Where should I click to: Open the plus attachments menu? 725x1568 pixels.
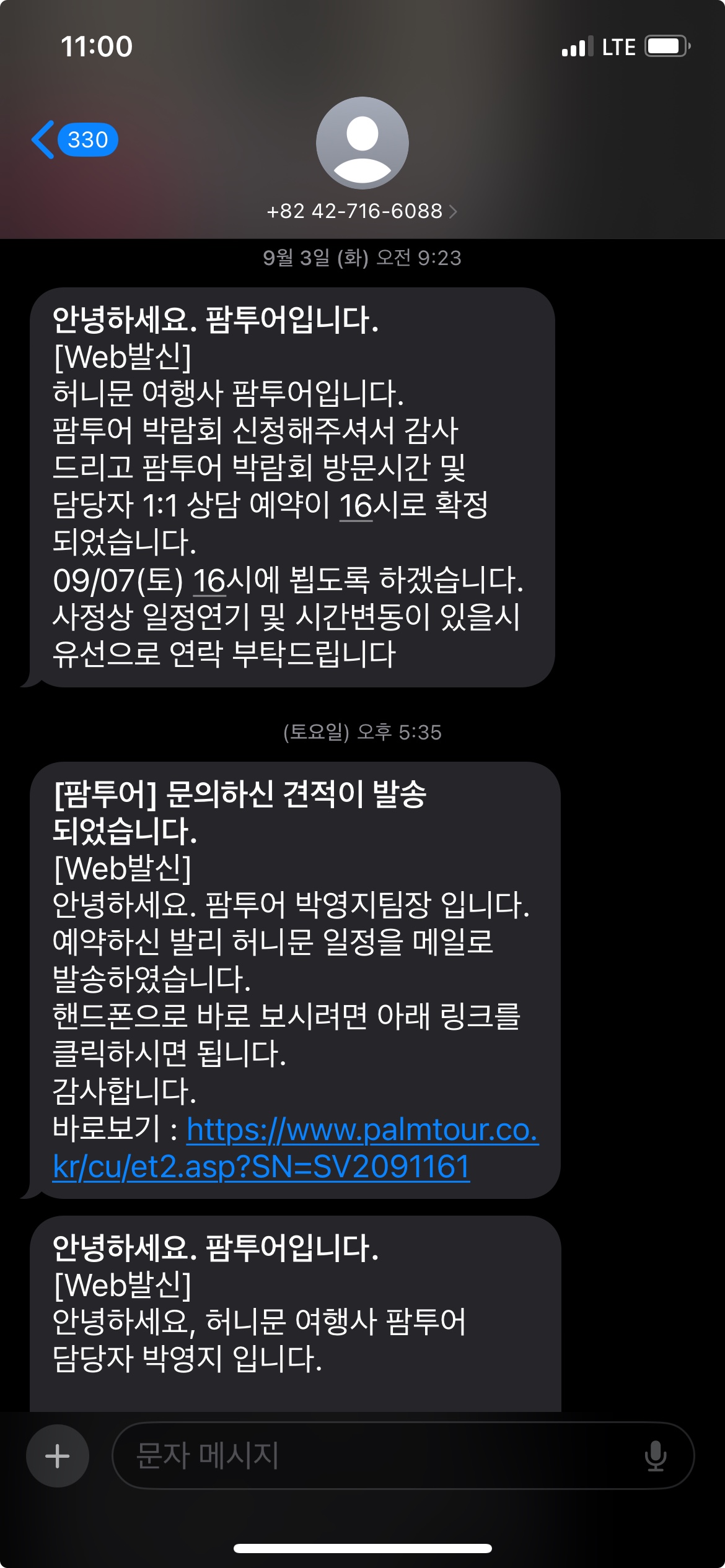tap(58, 1455)
